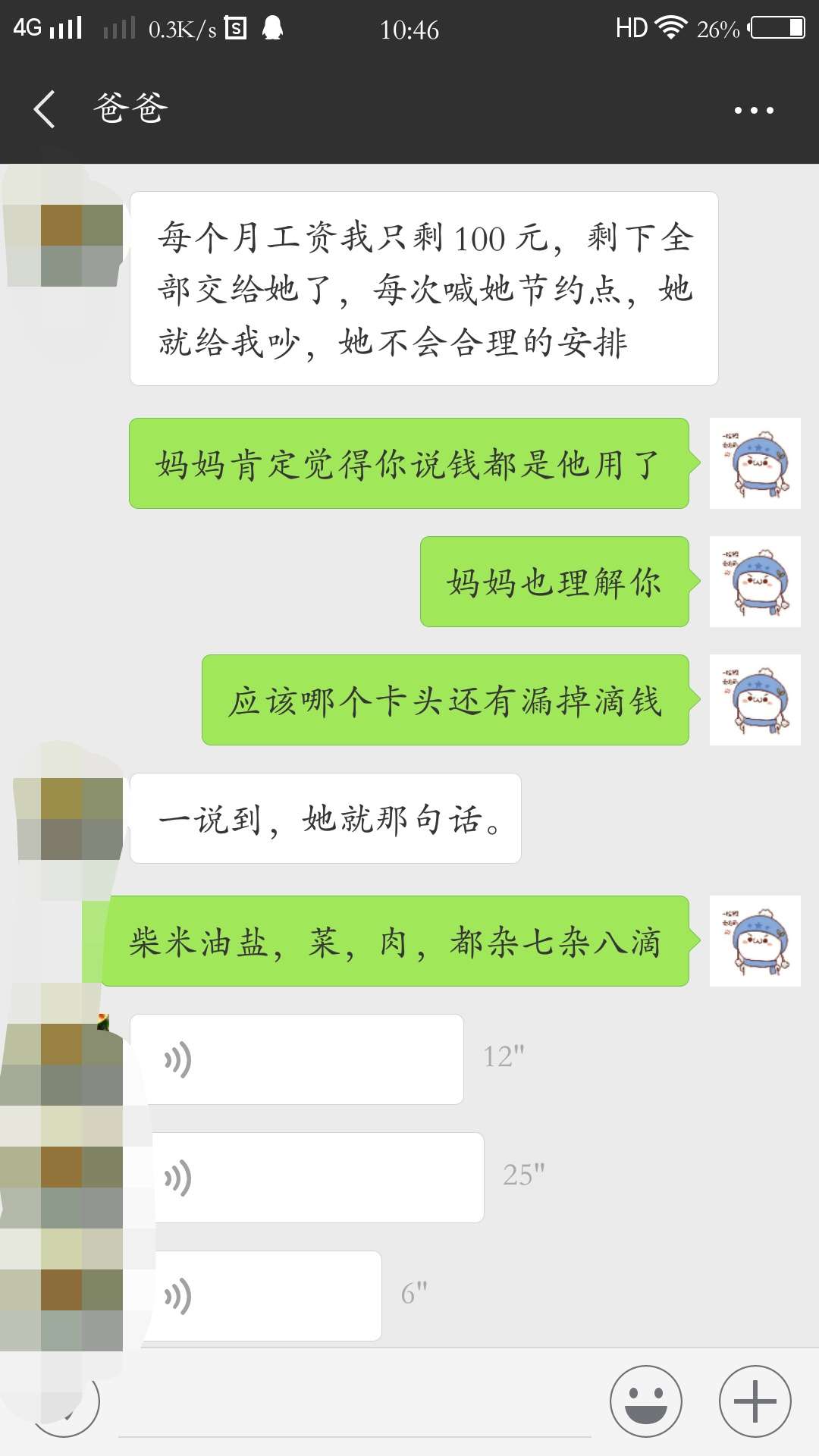Open the plus attachment menu
Image resolution: width=819 pixels, height=1456 pixels.
(755, 1402)
